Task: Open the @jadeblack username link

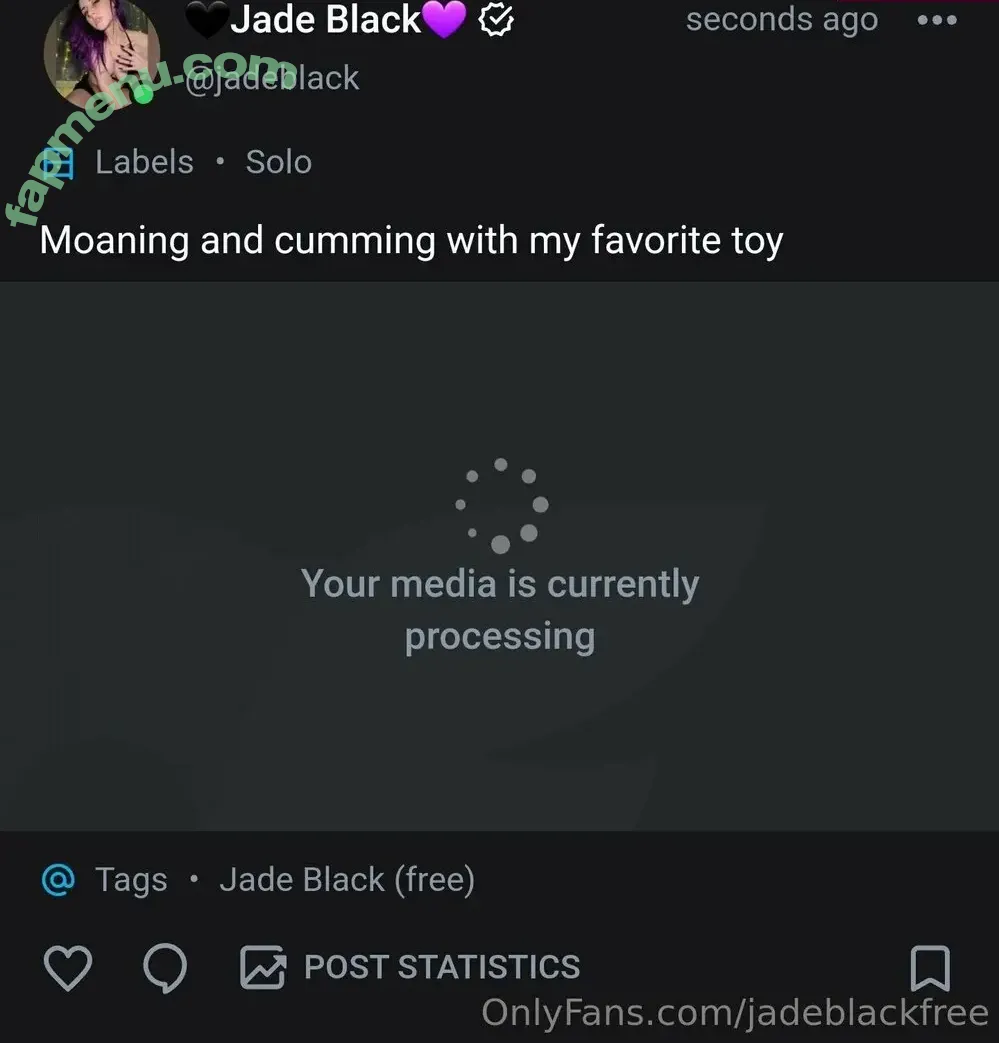Action: coord(272,78)
